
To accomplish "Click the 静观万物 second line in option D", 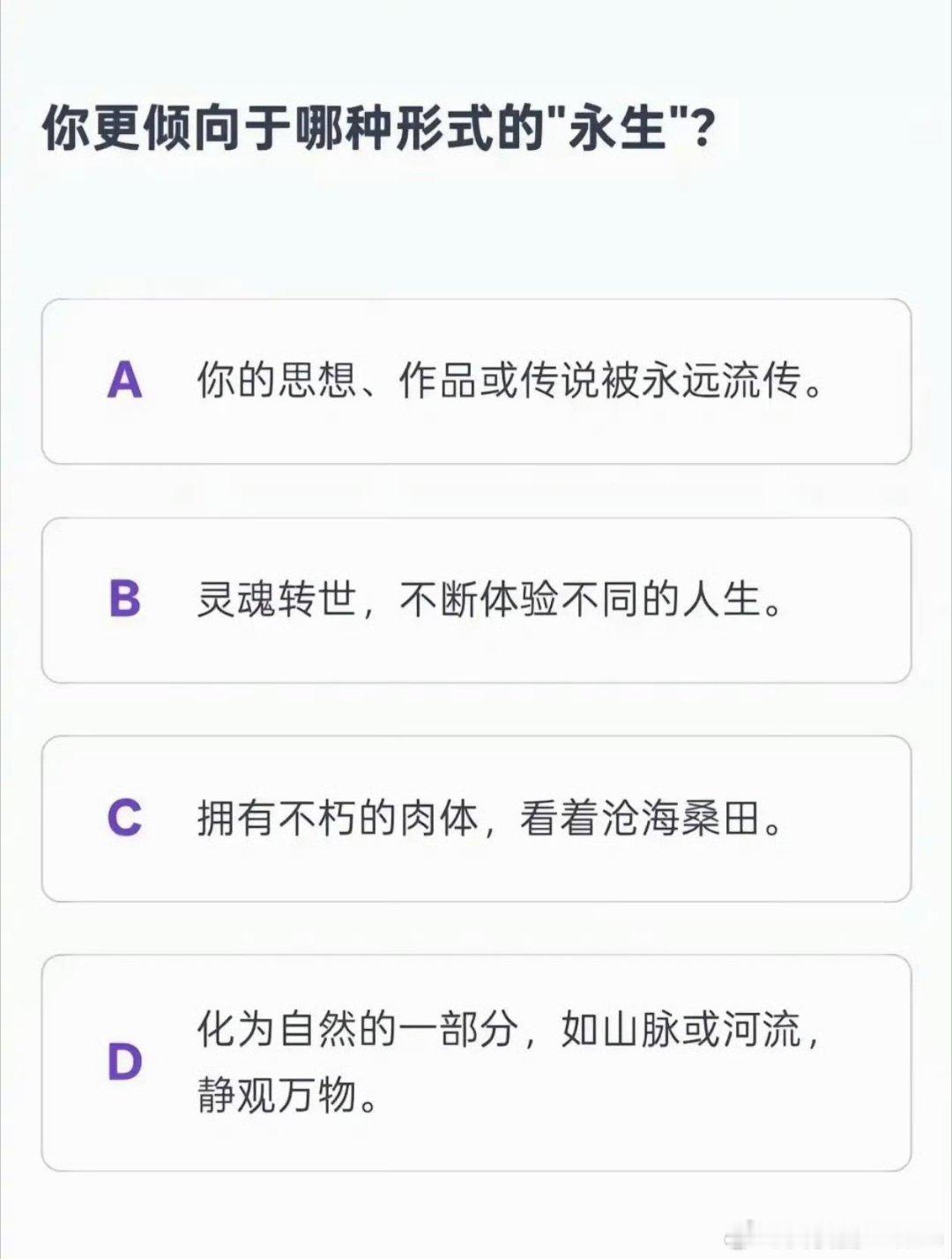I will [282, 1098].
